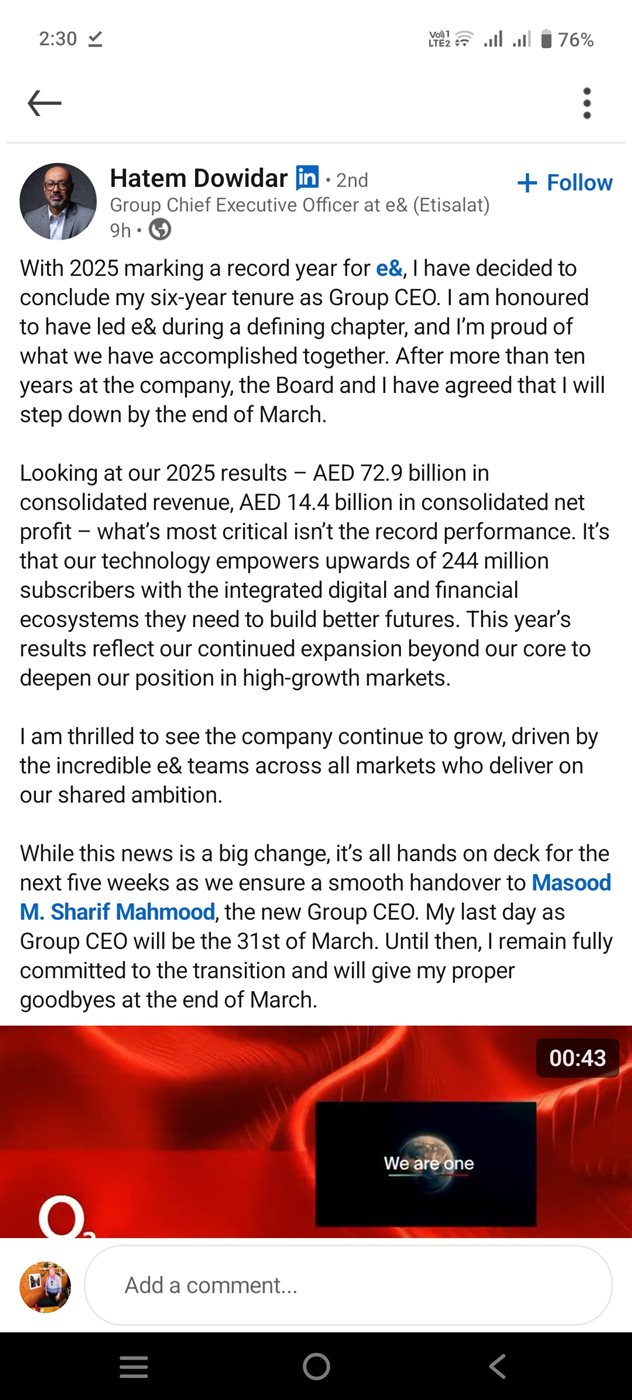Go back using the top arrow
This screenshot has width=632, height=1400.
[x=45, y=103]
